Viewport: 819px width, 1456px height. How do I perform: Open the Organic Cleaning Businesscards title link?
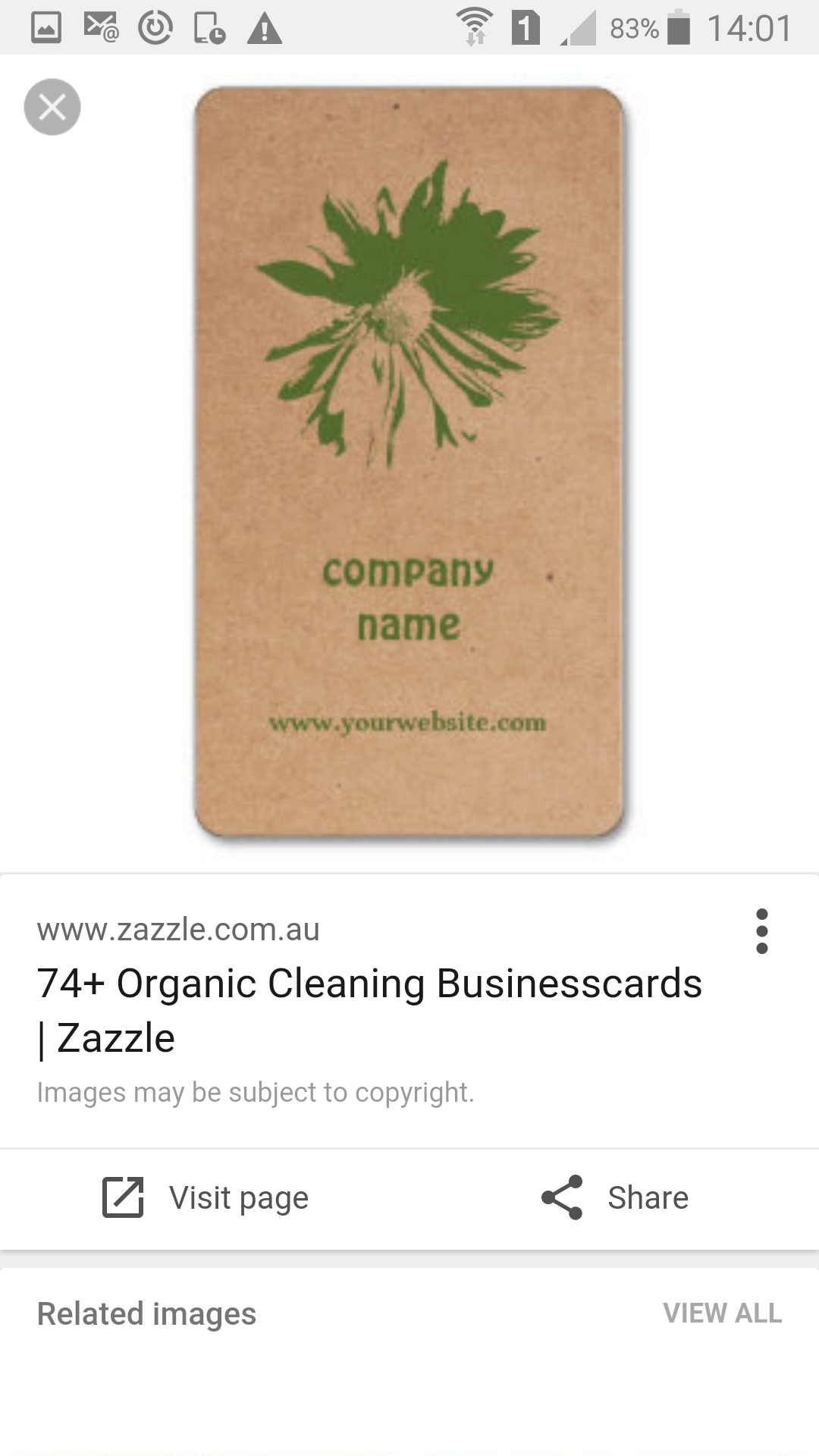click(369, 1009)
